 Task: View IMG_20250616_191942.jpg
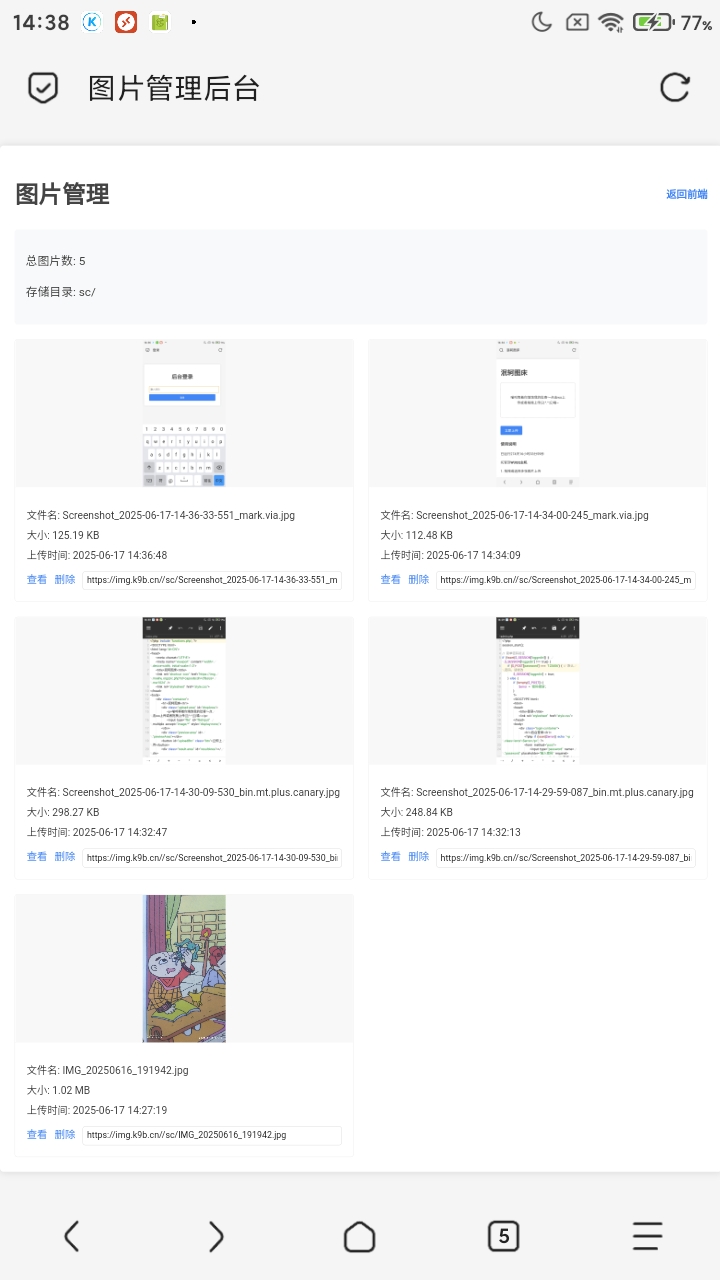point(37,1134)
